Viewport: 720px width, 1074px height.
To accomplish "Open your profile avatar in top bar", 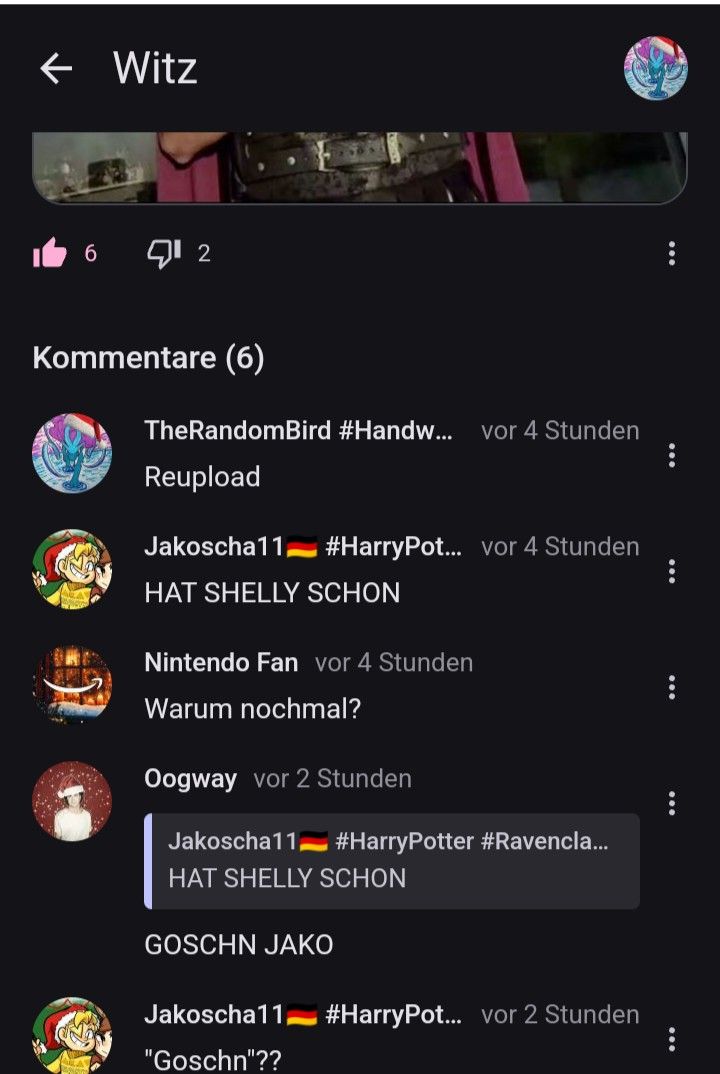I will click(655, 68).
